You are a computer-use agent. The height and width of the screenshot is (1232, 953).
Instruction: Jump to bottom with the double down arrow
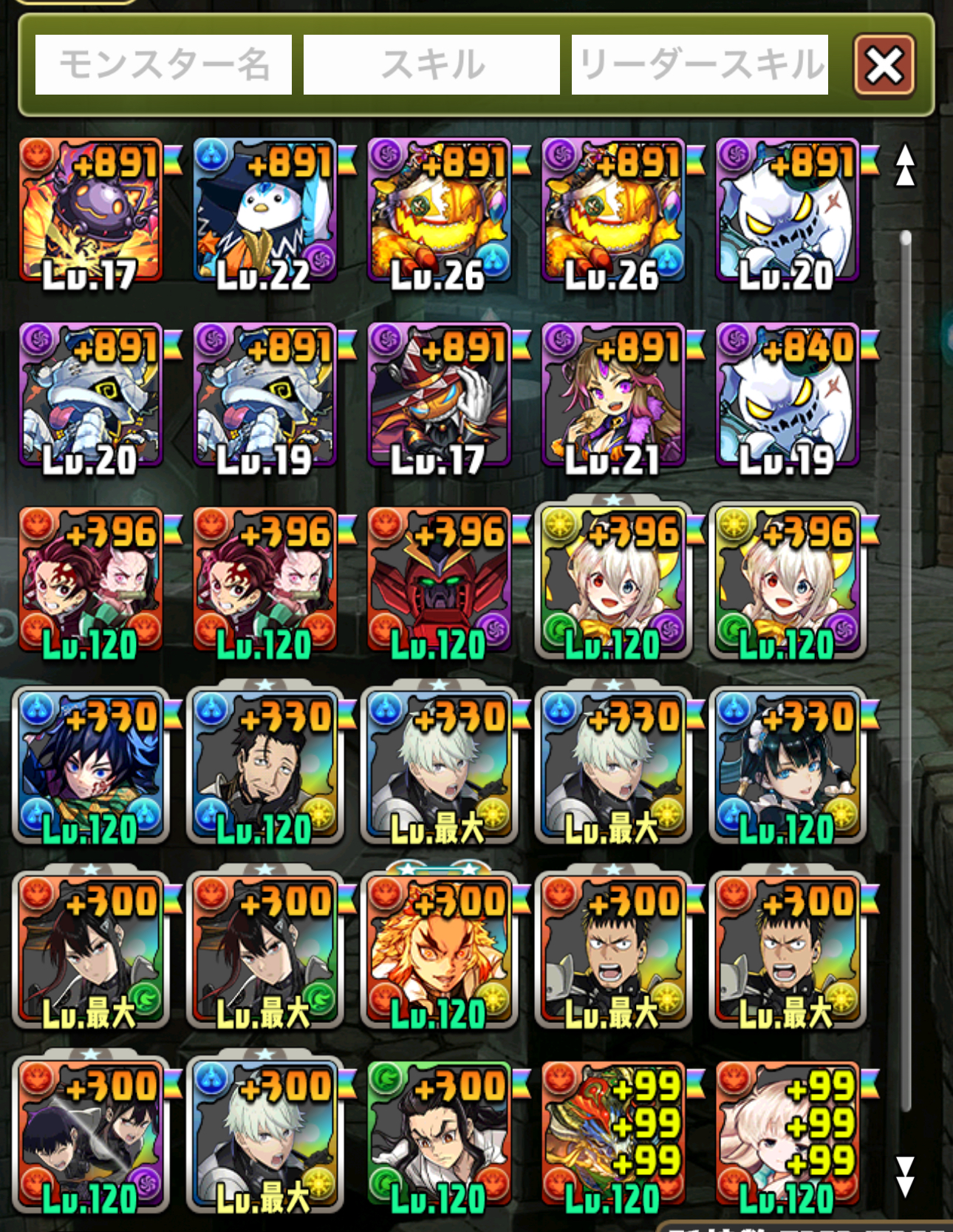905,1177
